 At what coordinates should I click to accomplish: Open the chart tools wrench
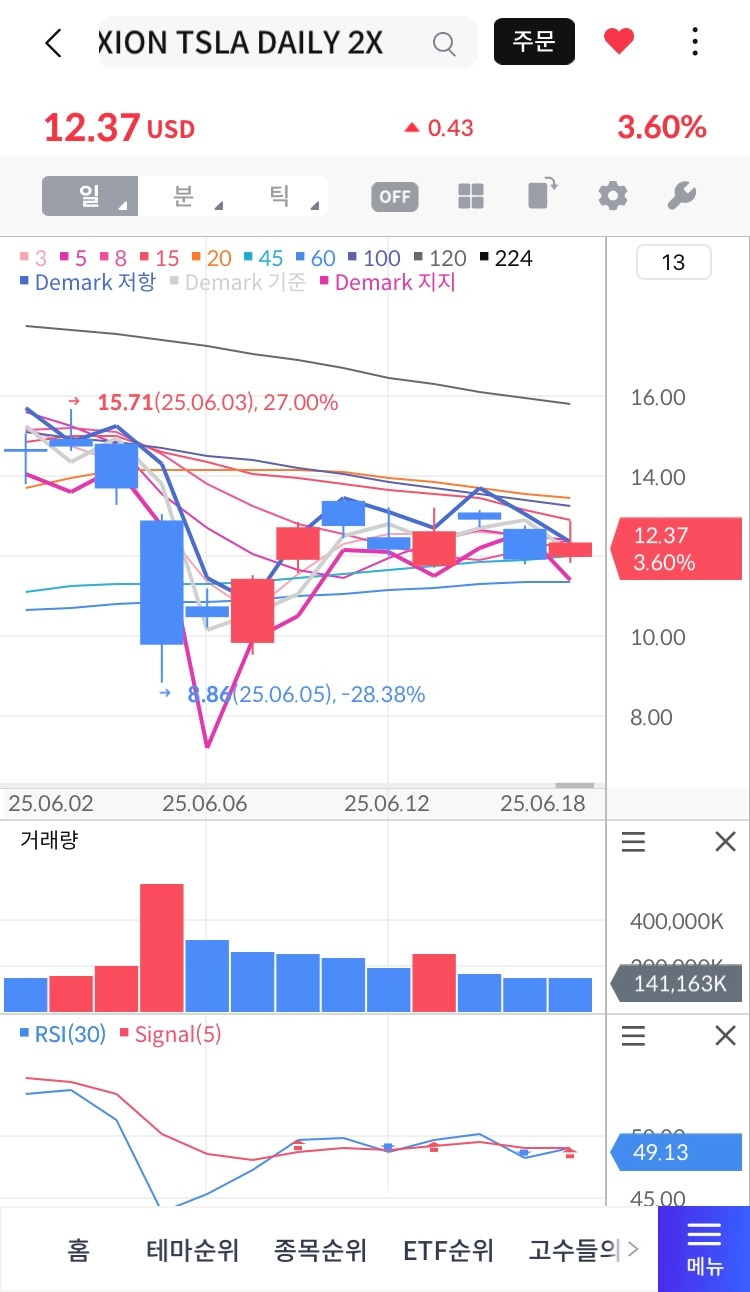click(x=681, y=196)
